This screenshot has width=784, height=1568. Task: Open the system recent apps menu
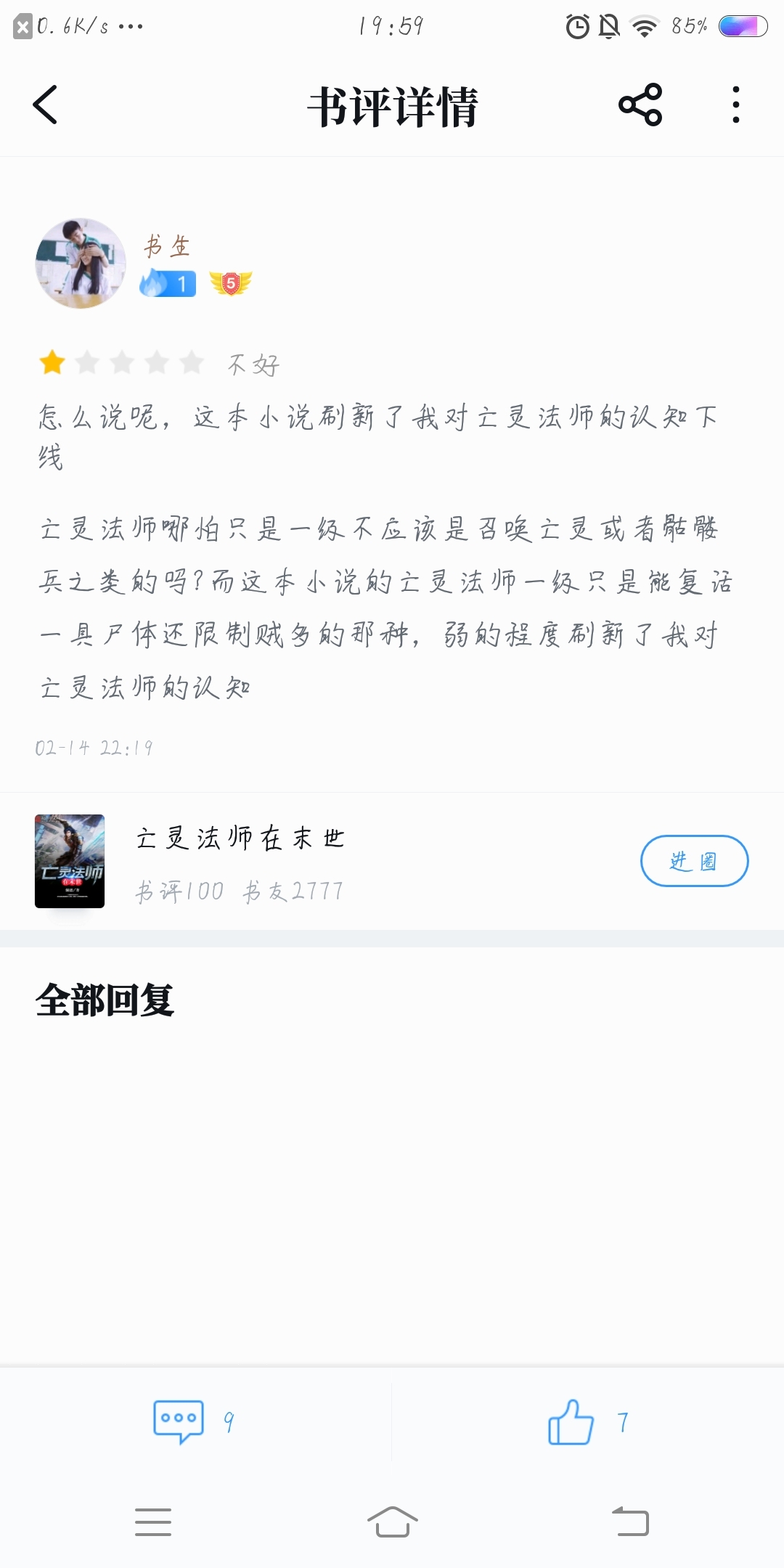(153, 1522)
